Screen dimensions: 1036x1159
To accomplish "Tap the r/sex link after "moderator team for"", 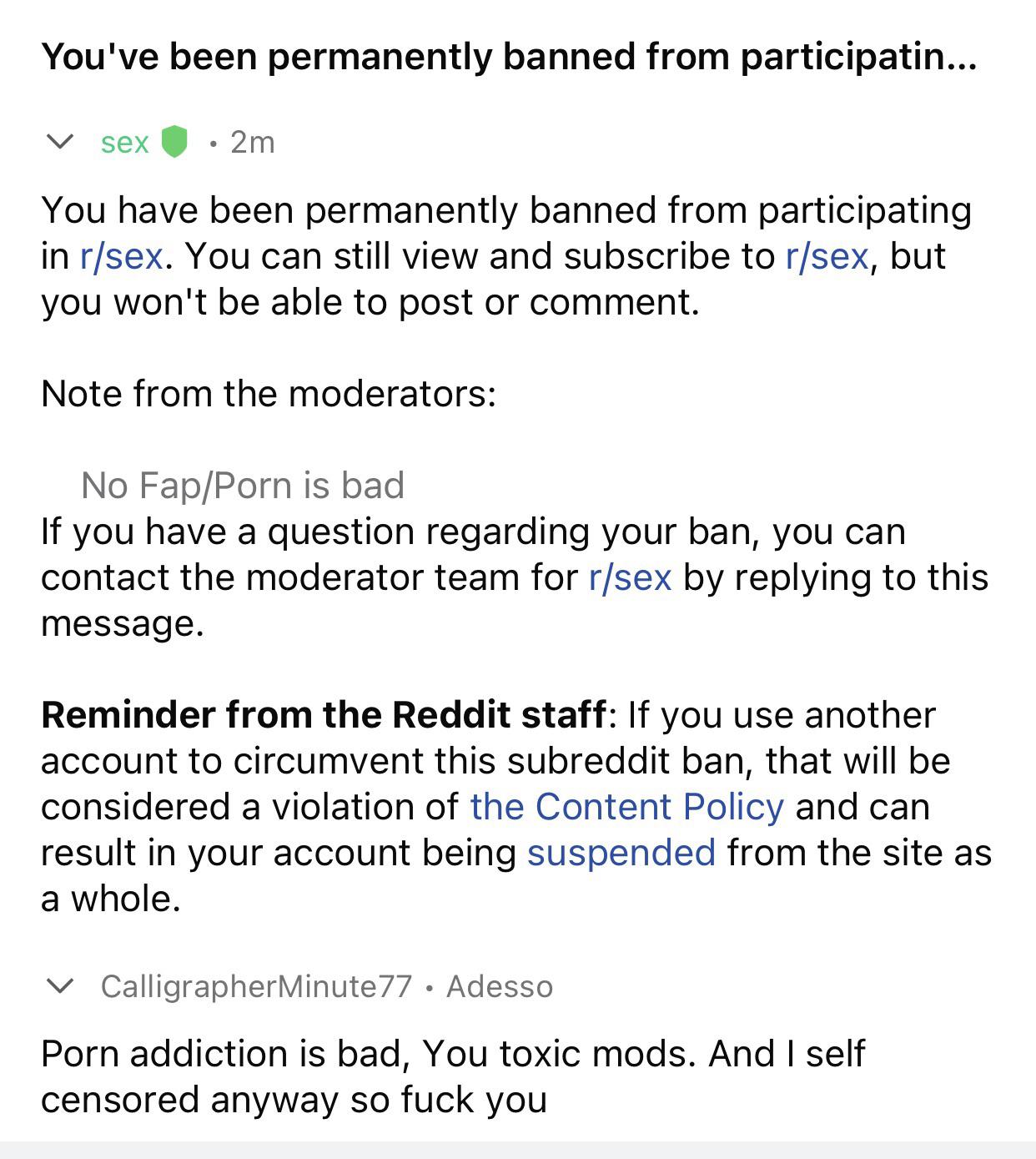I will coord(630,577).
